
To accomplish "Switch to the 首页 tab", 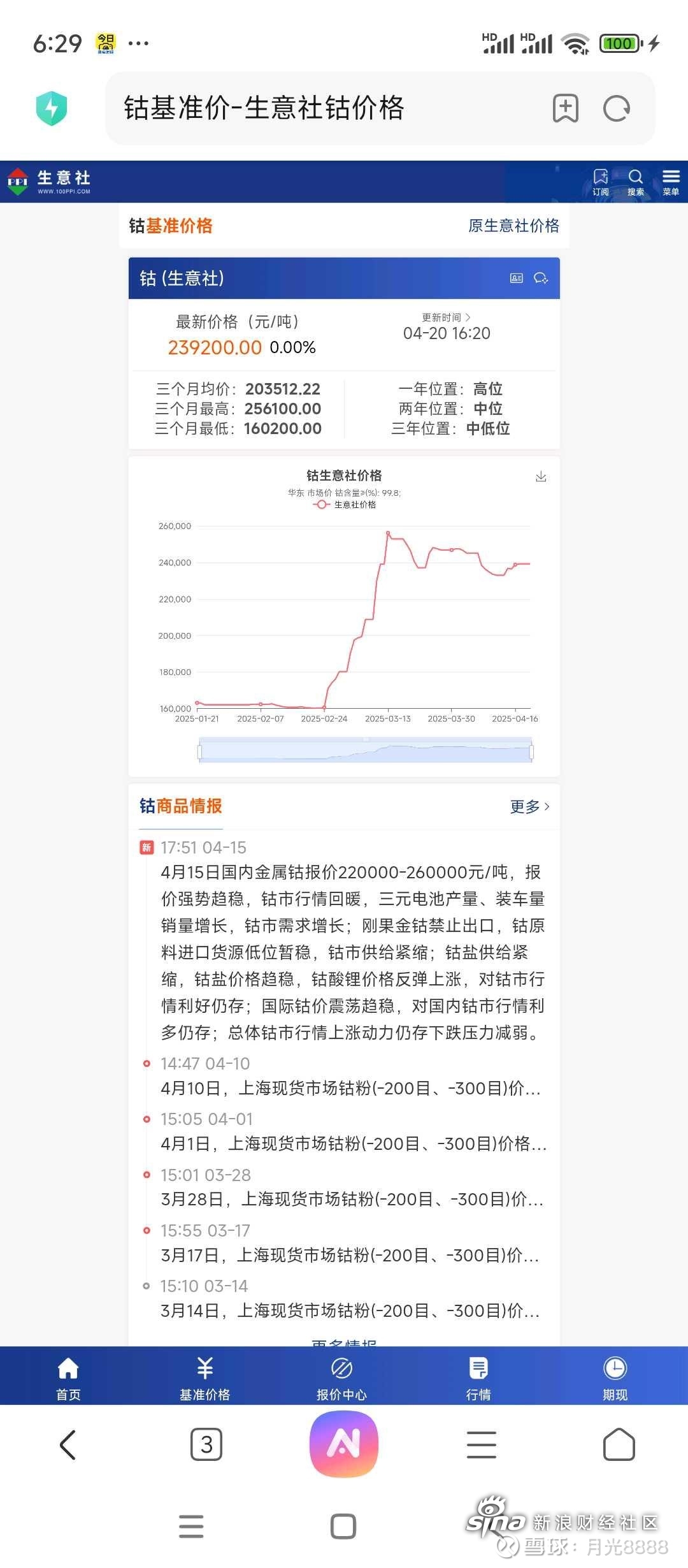I will (68, 1379).
